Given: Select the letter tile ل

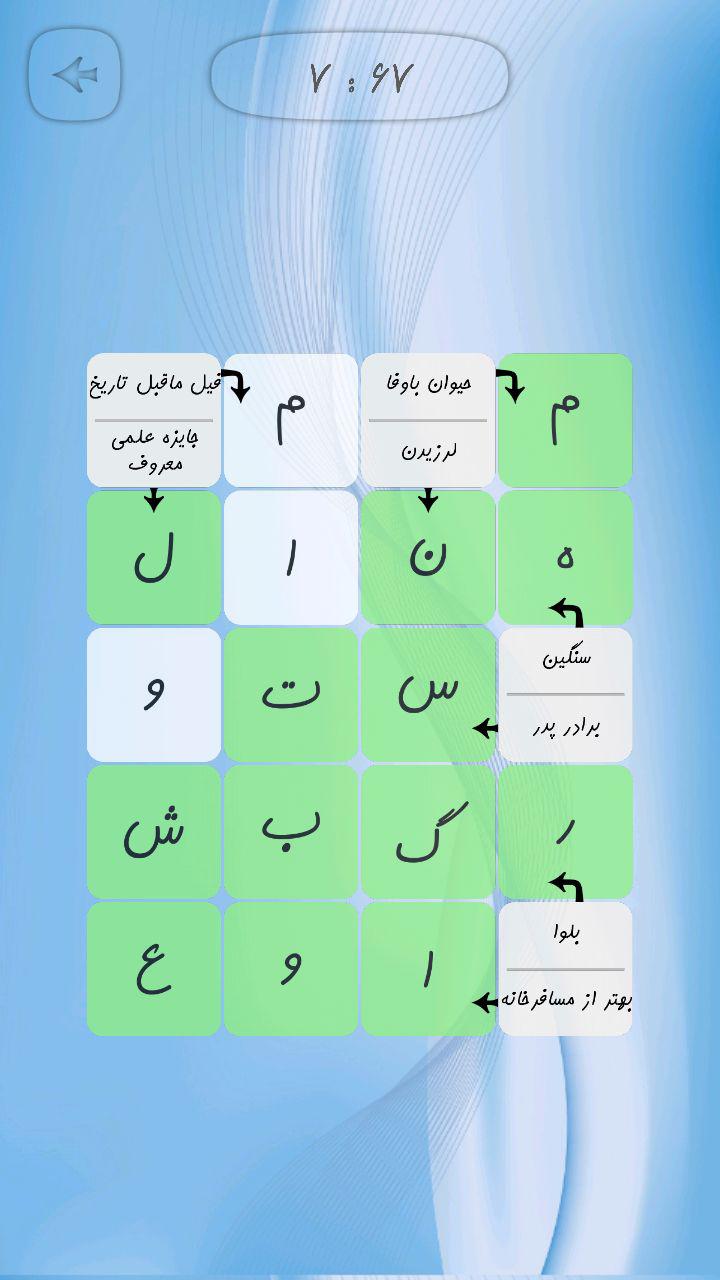Looking at the screenshot, I should (x=152, y=556).
